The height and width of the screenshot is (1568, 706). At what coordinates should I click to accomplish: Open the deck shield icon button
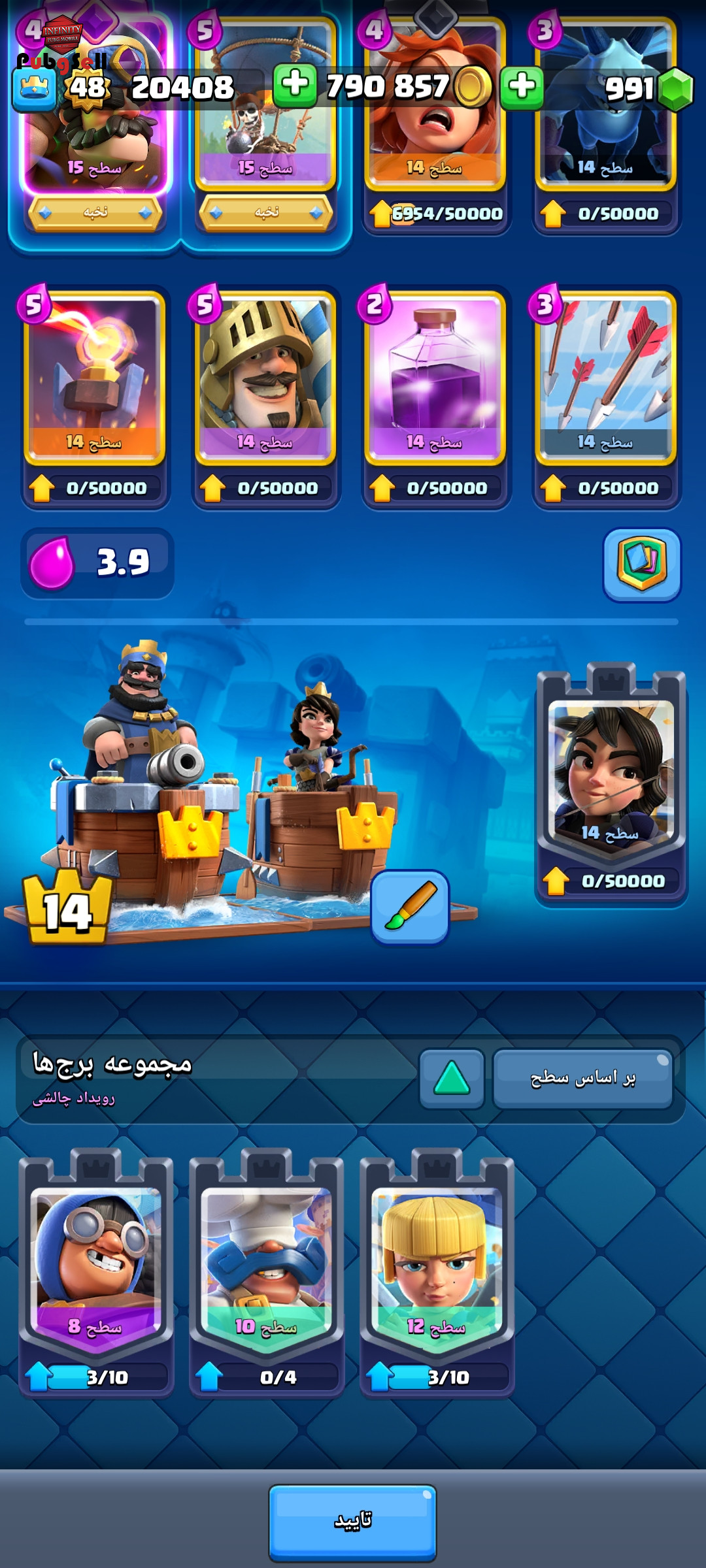(641, 564)
